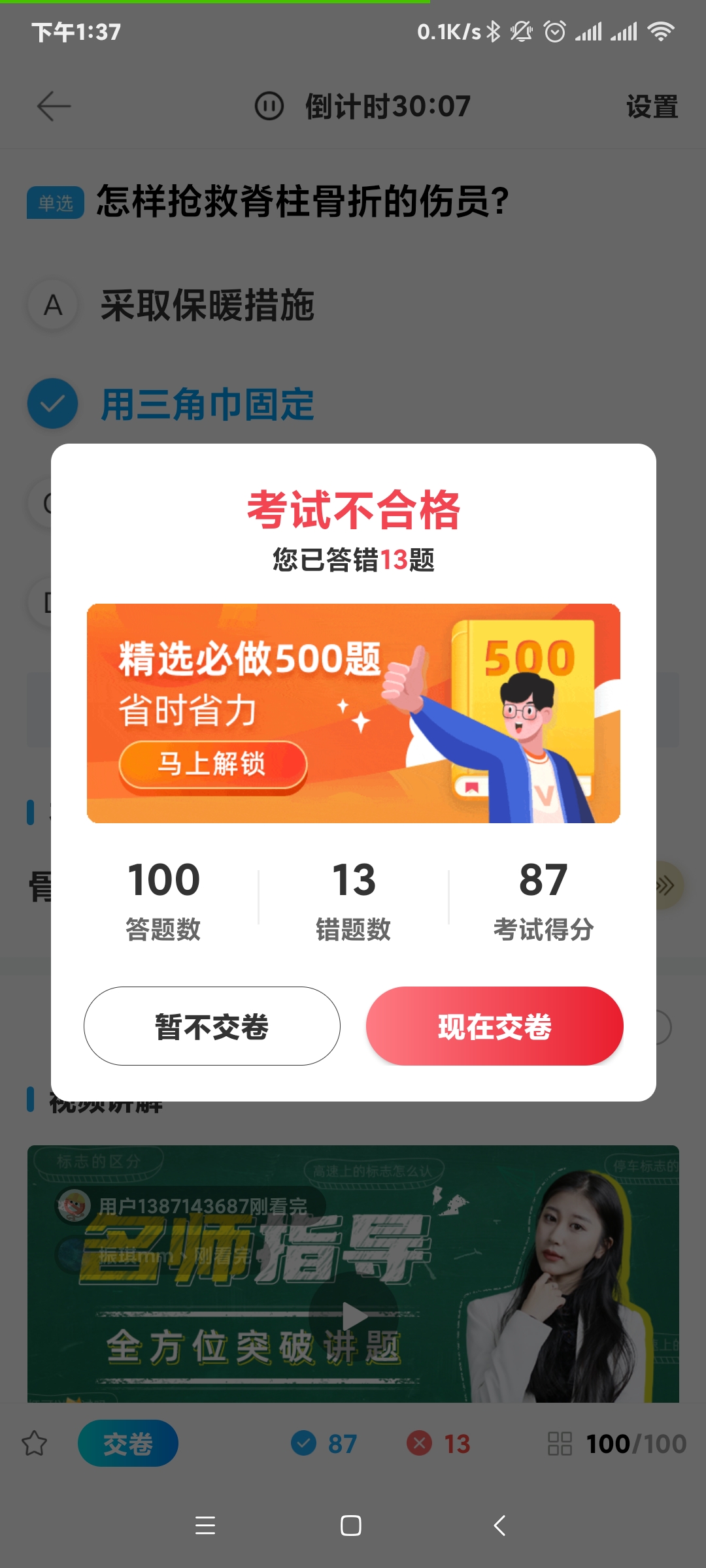
Task: Tap 马上解锁 on the promo banner
Action: (x=212, y=764)
